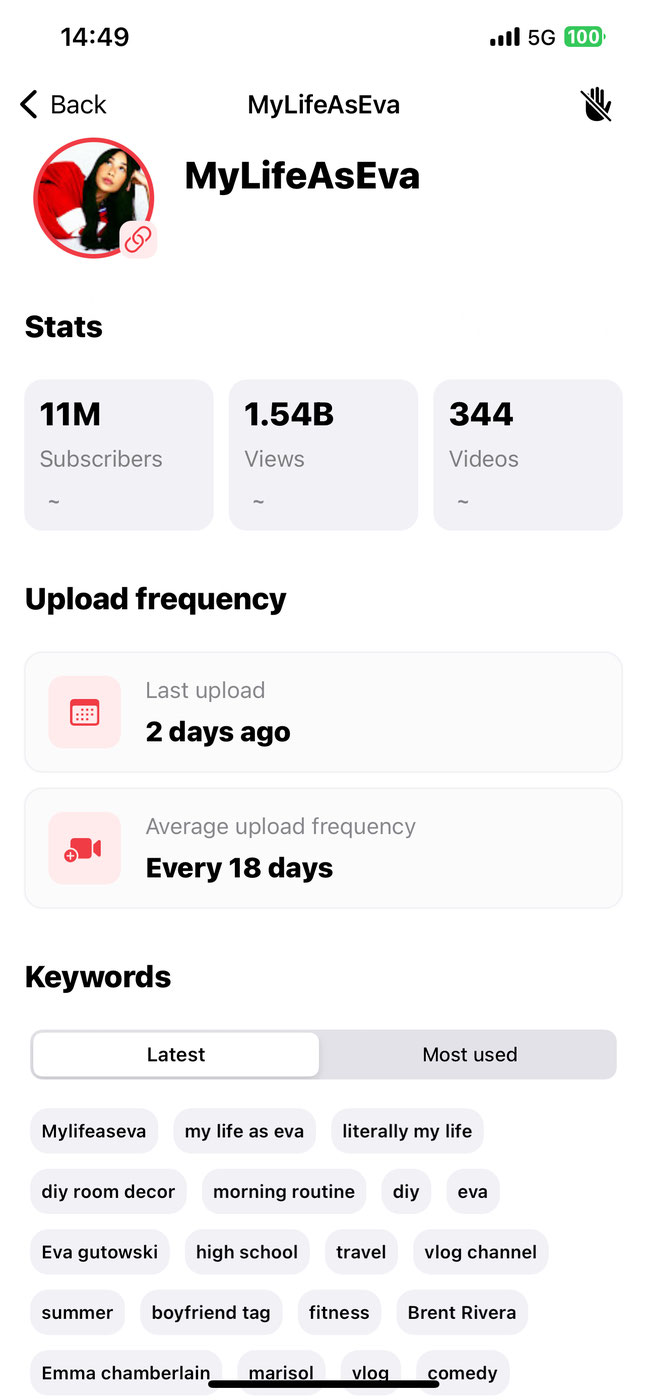The width and height of the screenshot is (647, 1400).
Task: Pick the boyfriend tag keyword
Action: click(211, 1312)
